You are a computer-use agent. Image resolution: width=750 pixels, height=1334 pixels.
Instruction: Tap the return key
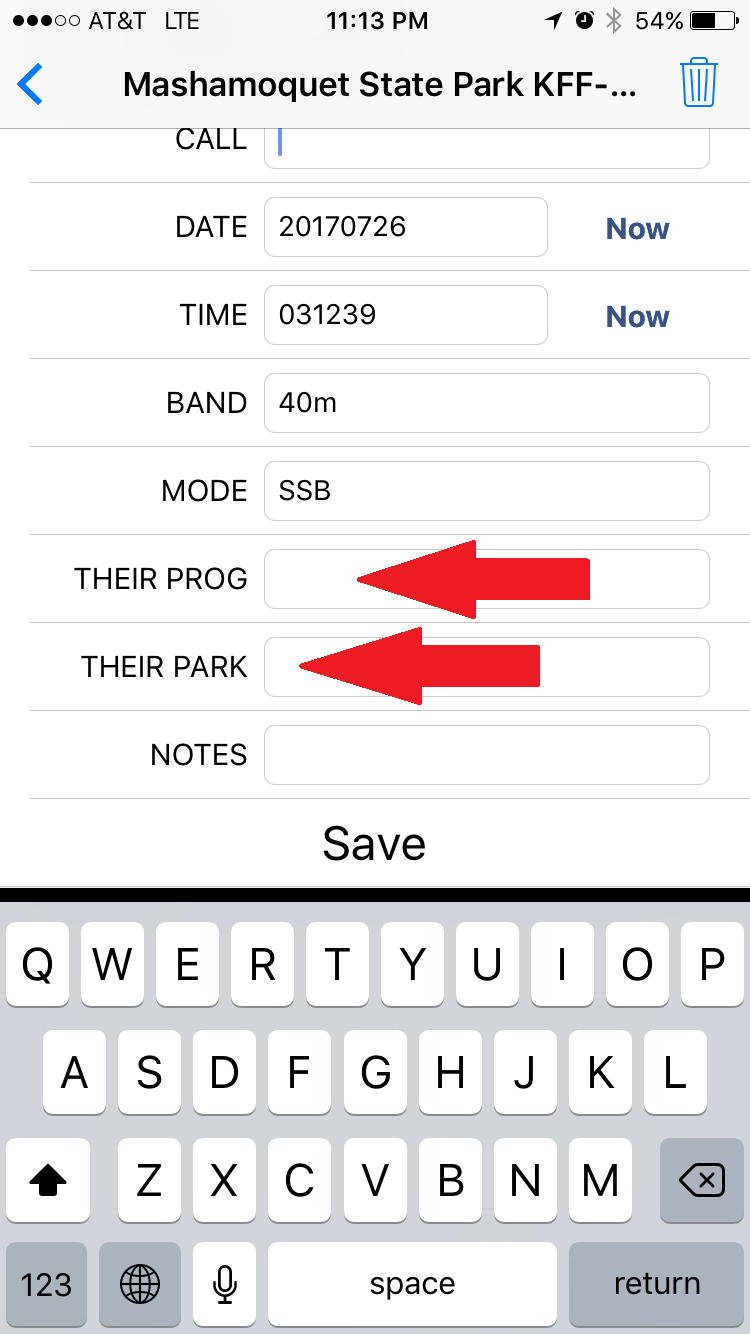(656, 1284)
